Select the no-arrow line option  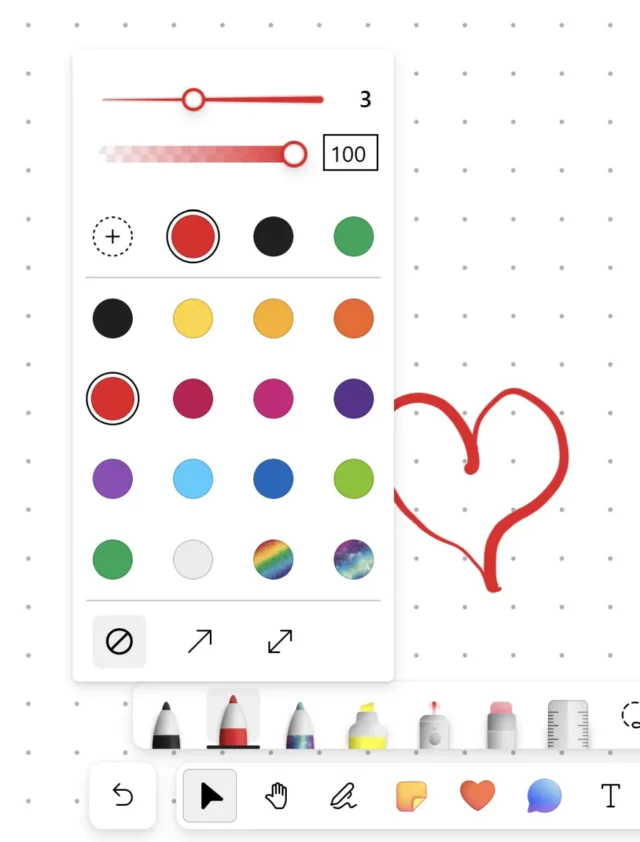point(119,641)
